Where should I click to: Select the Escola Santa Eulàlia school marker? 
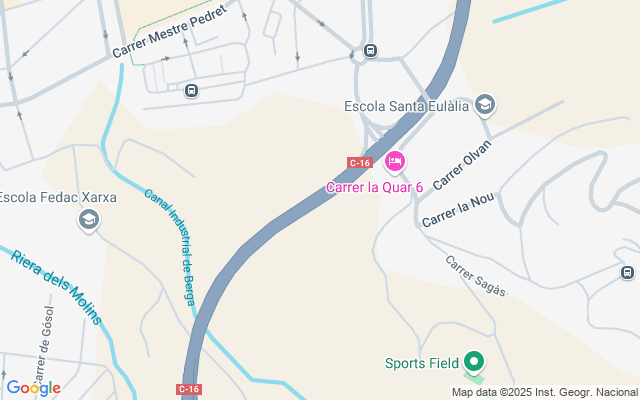coord(485,104)
